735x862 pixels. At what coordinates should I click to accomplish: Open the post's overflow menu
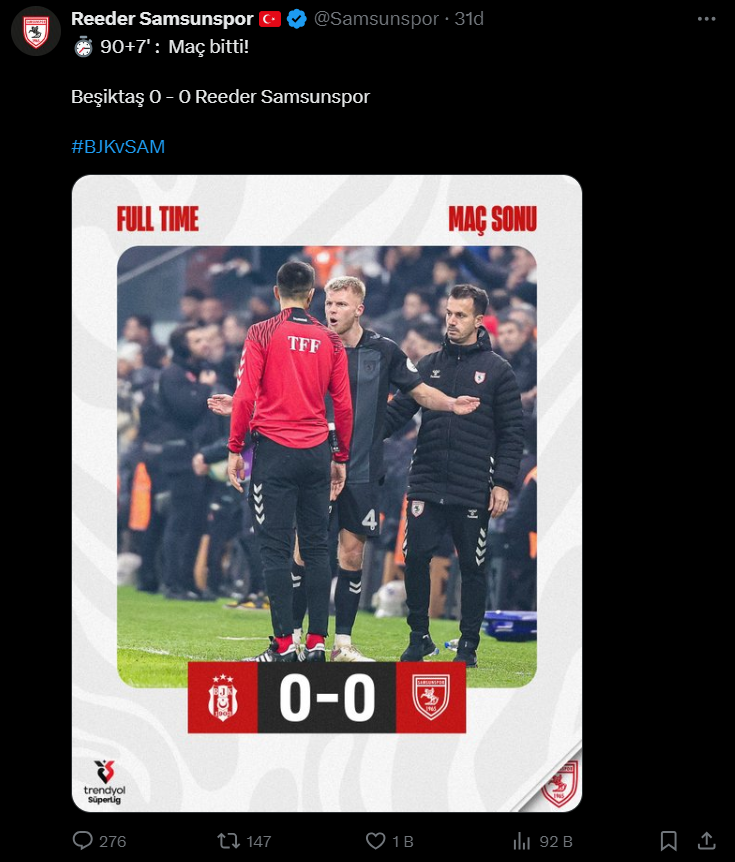tap(707, 19)
